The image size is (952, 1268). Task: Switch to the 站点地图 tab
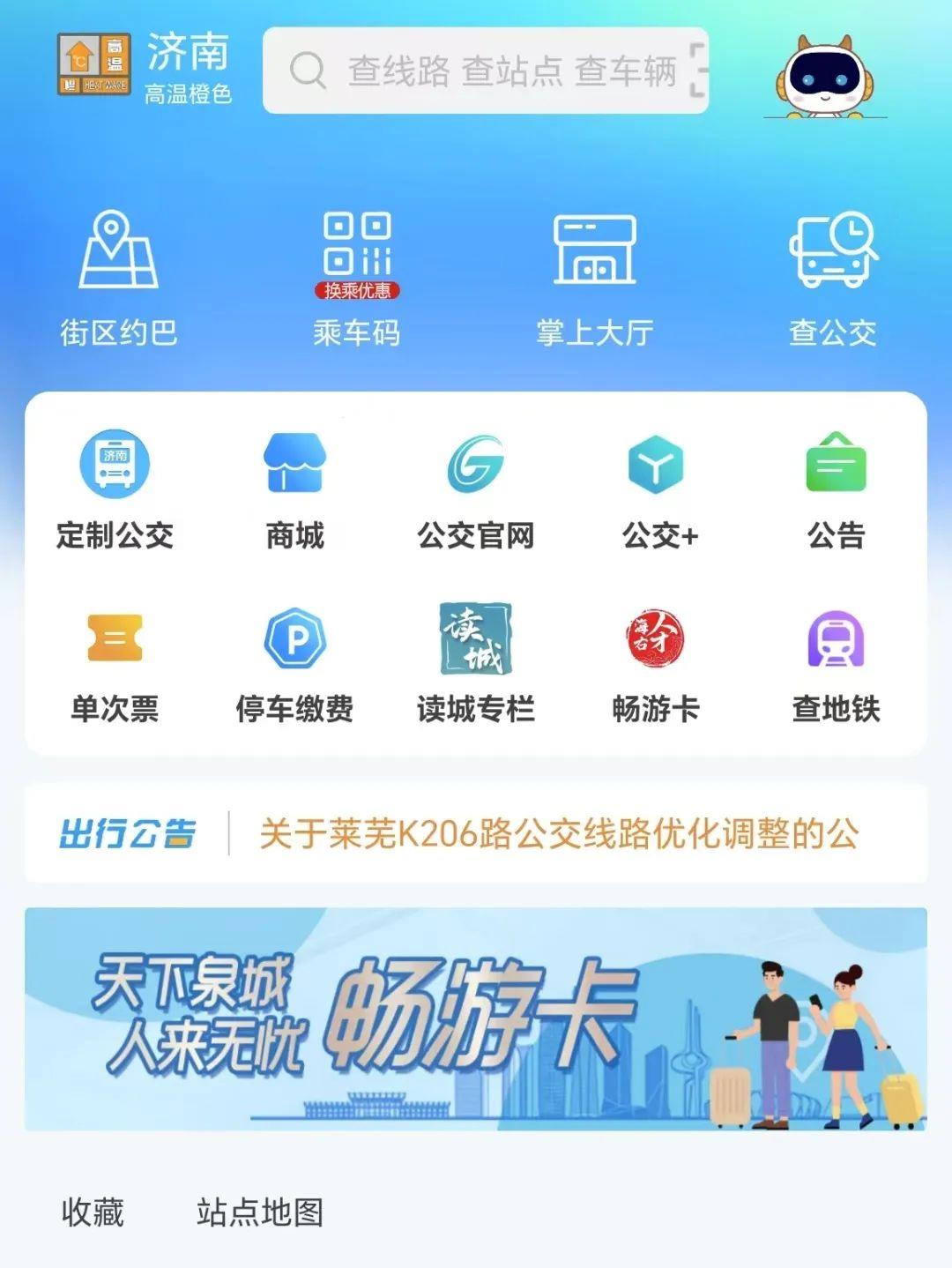coord(260,1212)
